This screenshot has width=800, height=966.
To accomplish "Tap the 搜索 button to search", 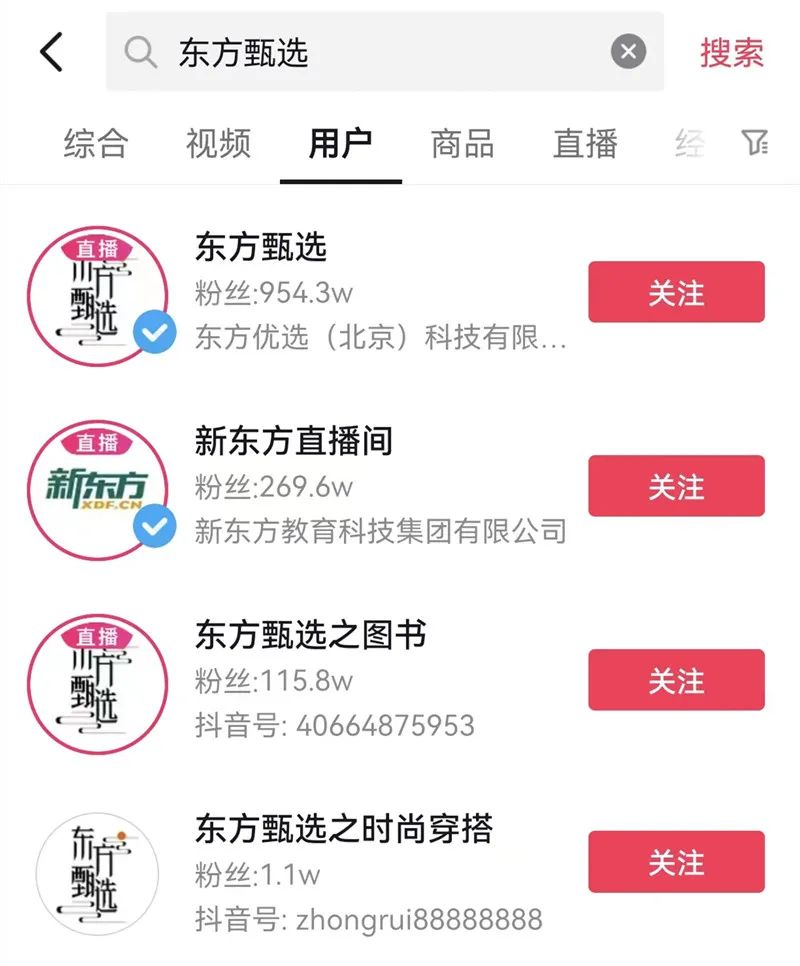I will click(x=733, y=53).
